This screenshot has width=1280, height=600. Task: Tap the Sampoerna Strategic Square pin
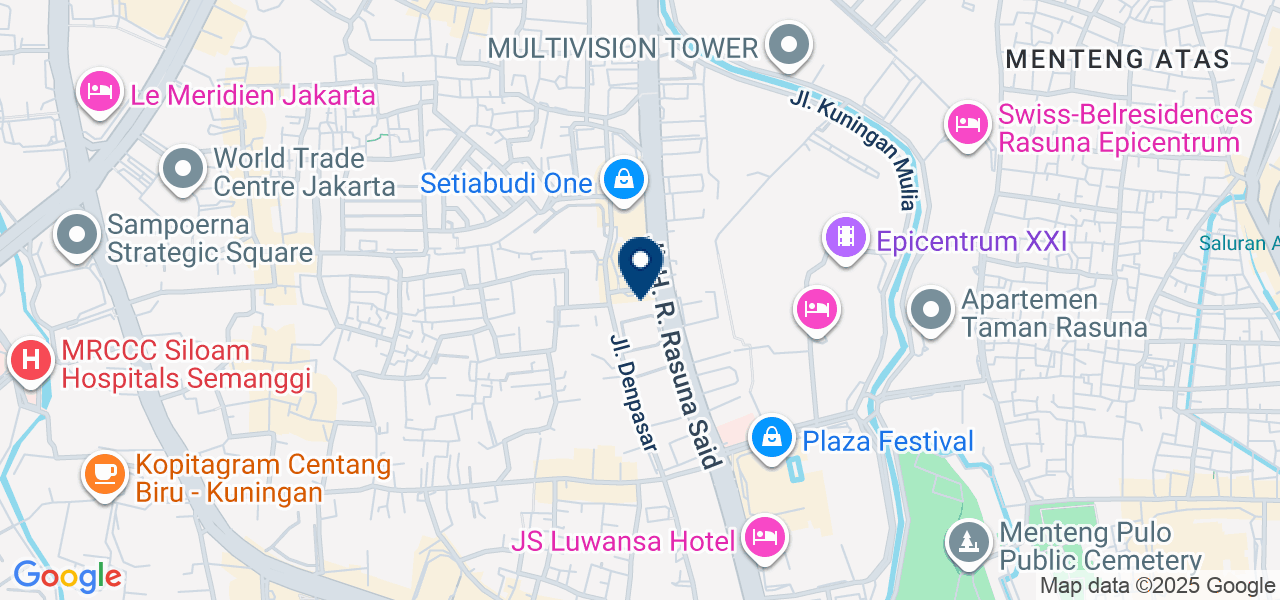click(x=77, y=235)
